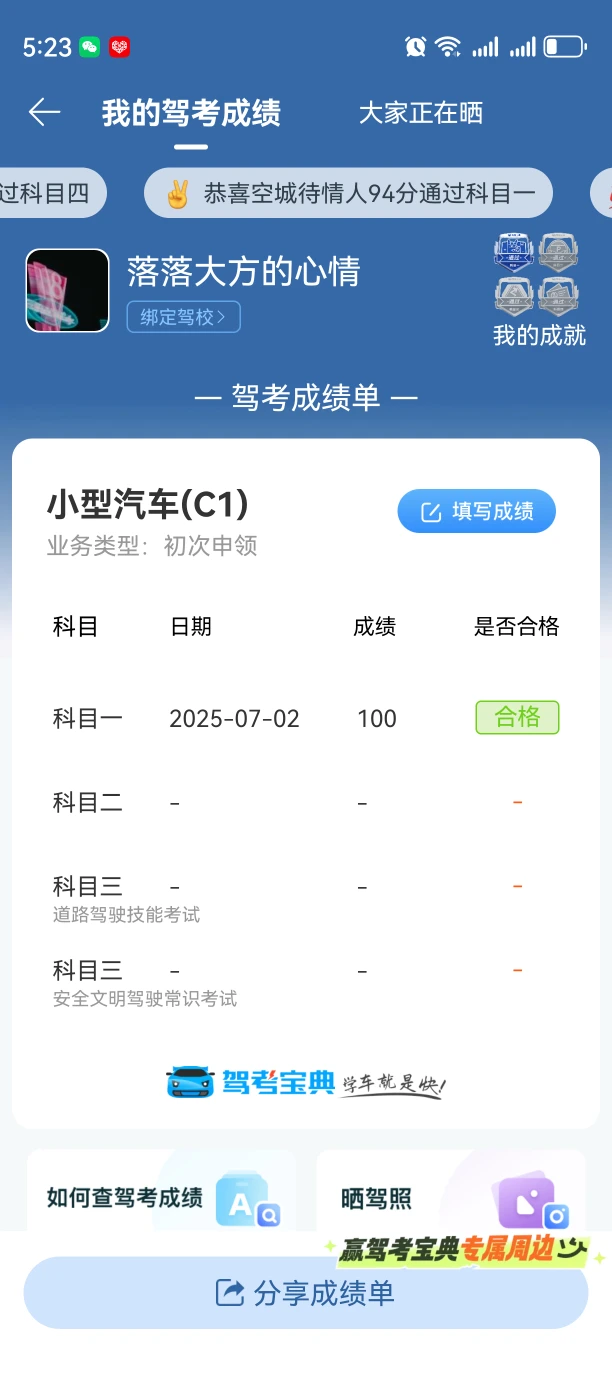Share via the 分享成绩单 button

click(306, 1293)
